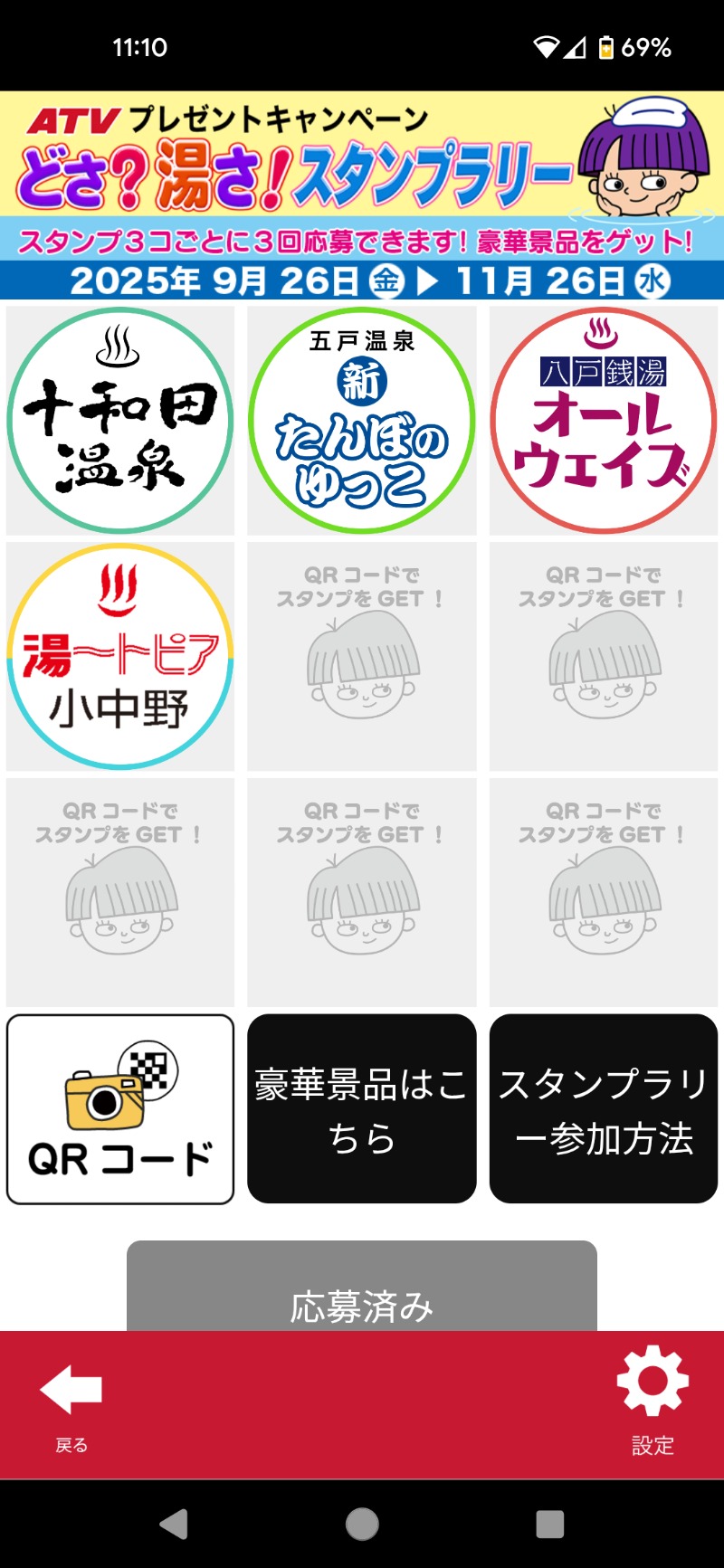Open 豪華景品はこちら prize page

(362, 1108)
